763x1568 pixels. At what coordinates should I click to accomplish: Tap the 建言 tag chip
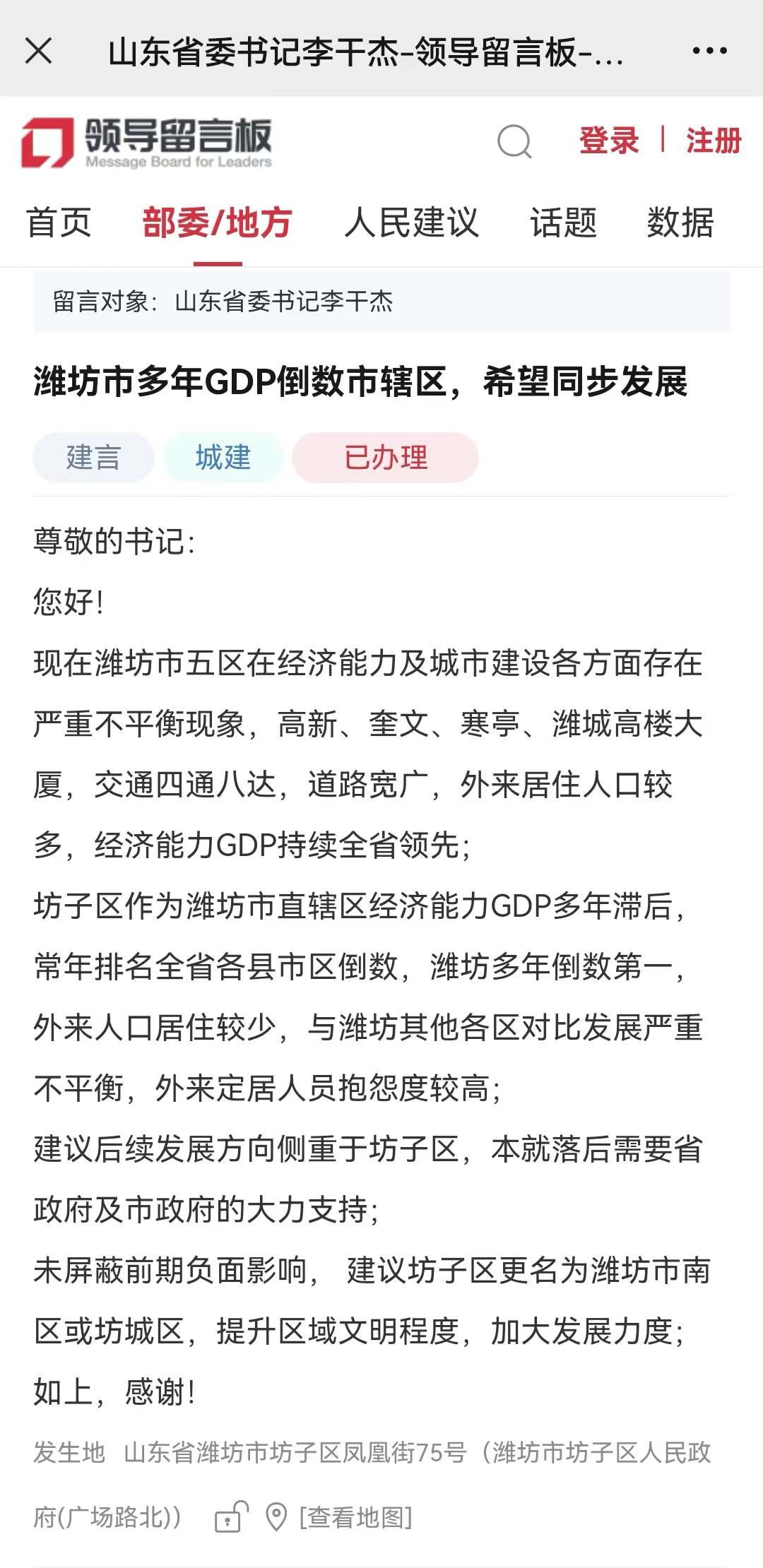click(93, 458)
